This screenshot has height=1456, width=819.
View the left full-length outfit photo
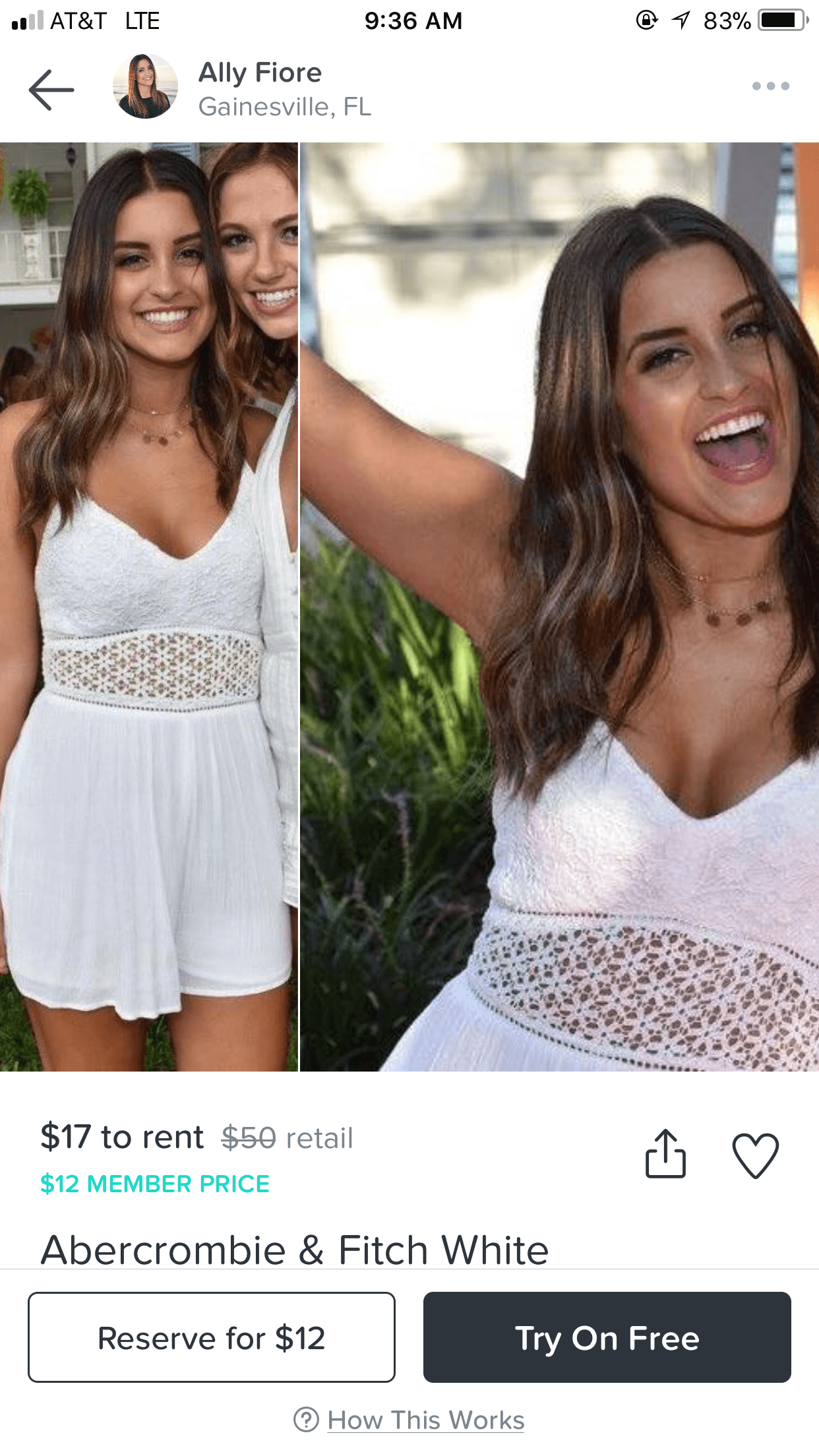point(149,607)
